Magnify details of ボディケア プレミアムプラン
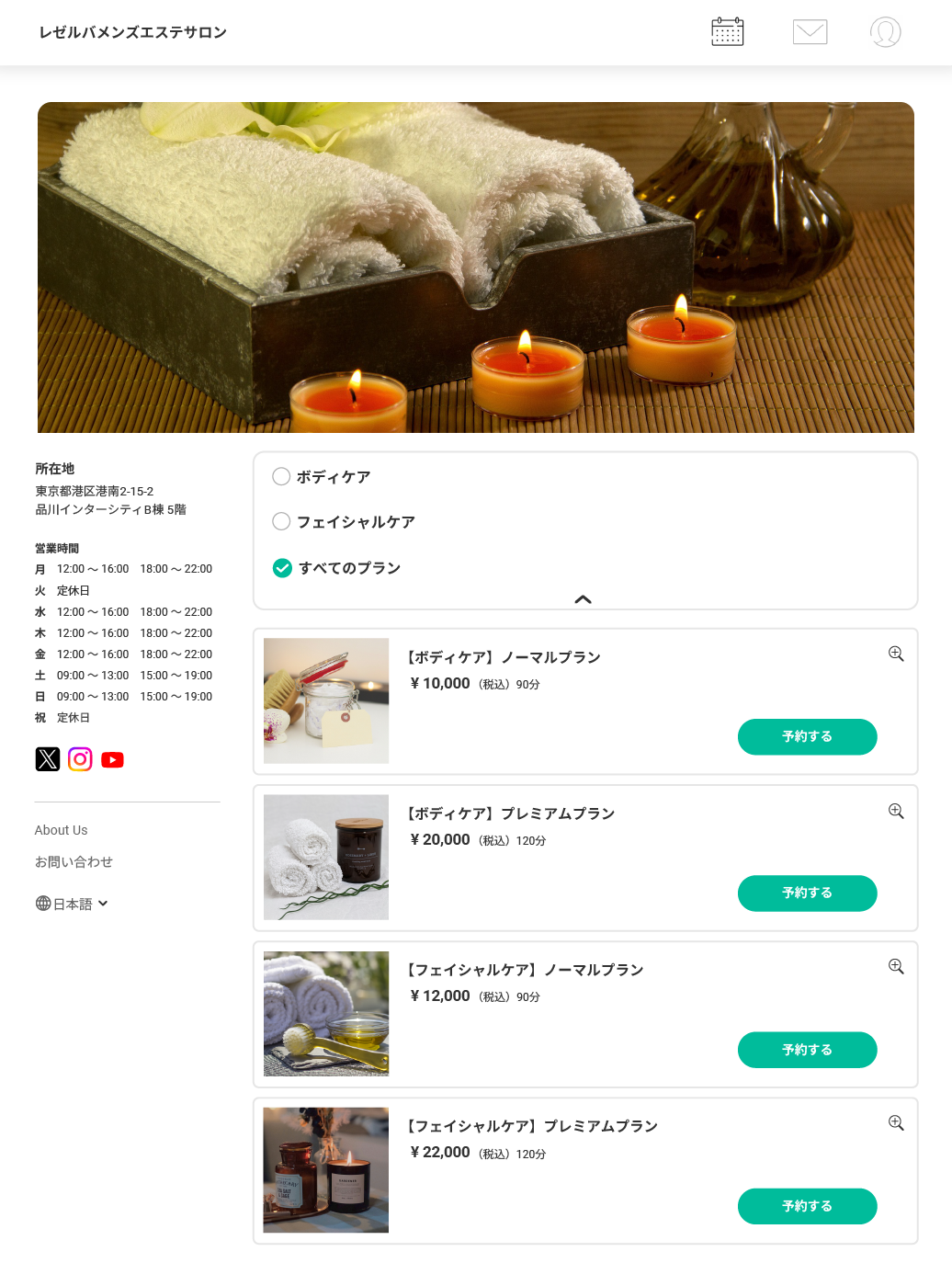The width and height of the screenshot is (952, 1263). 896,811
